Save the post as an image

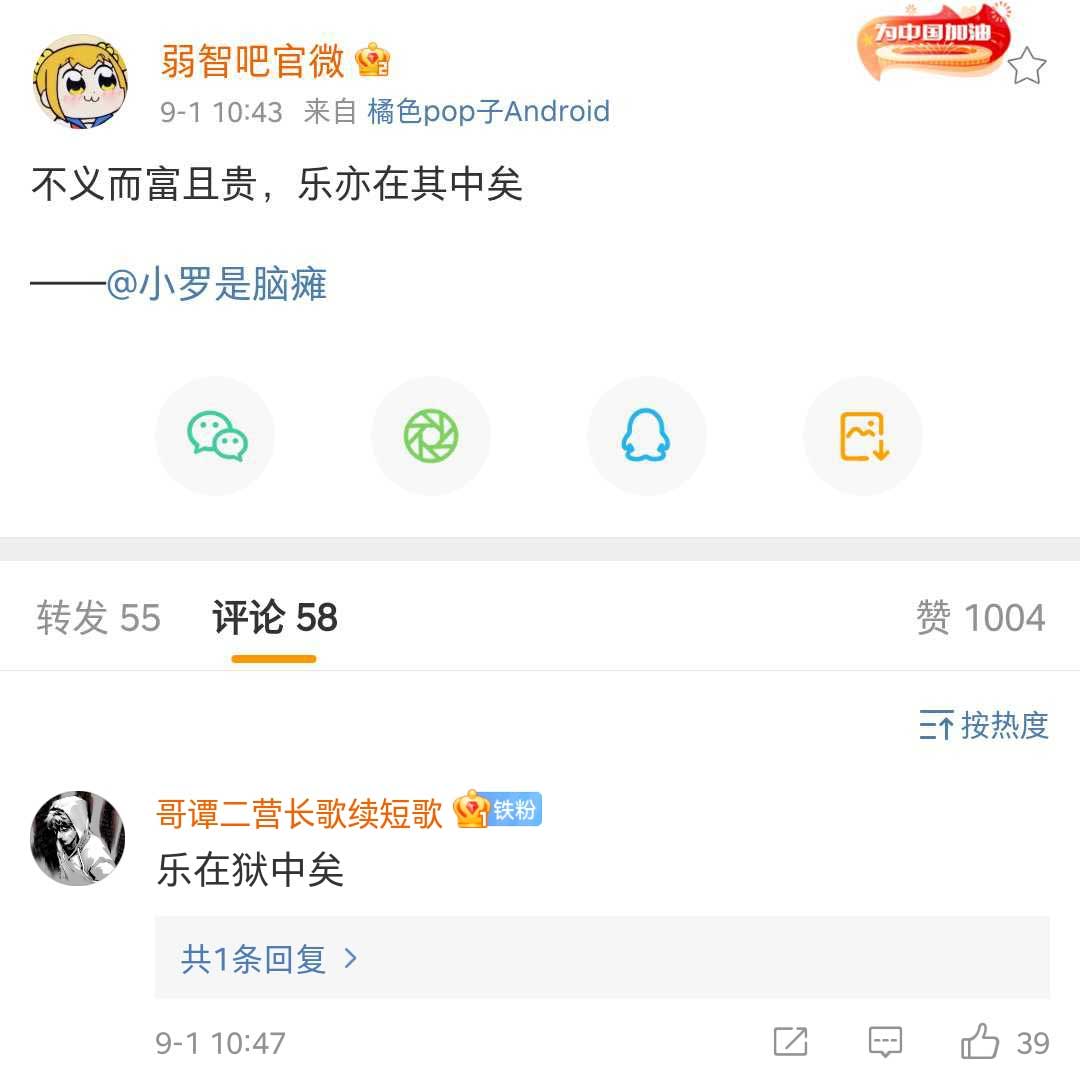coord(863,437)
